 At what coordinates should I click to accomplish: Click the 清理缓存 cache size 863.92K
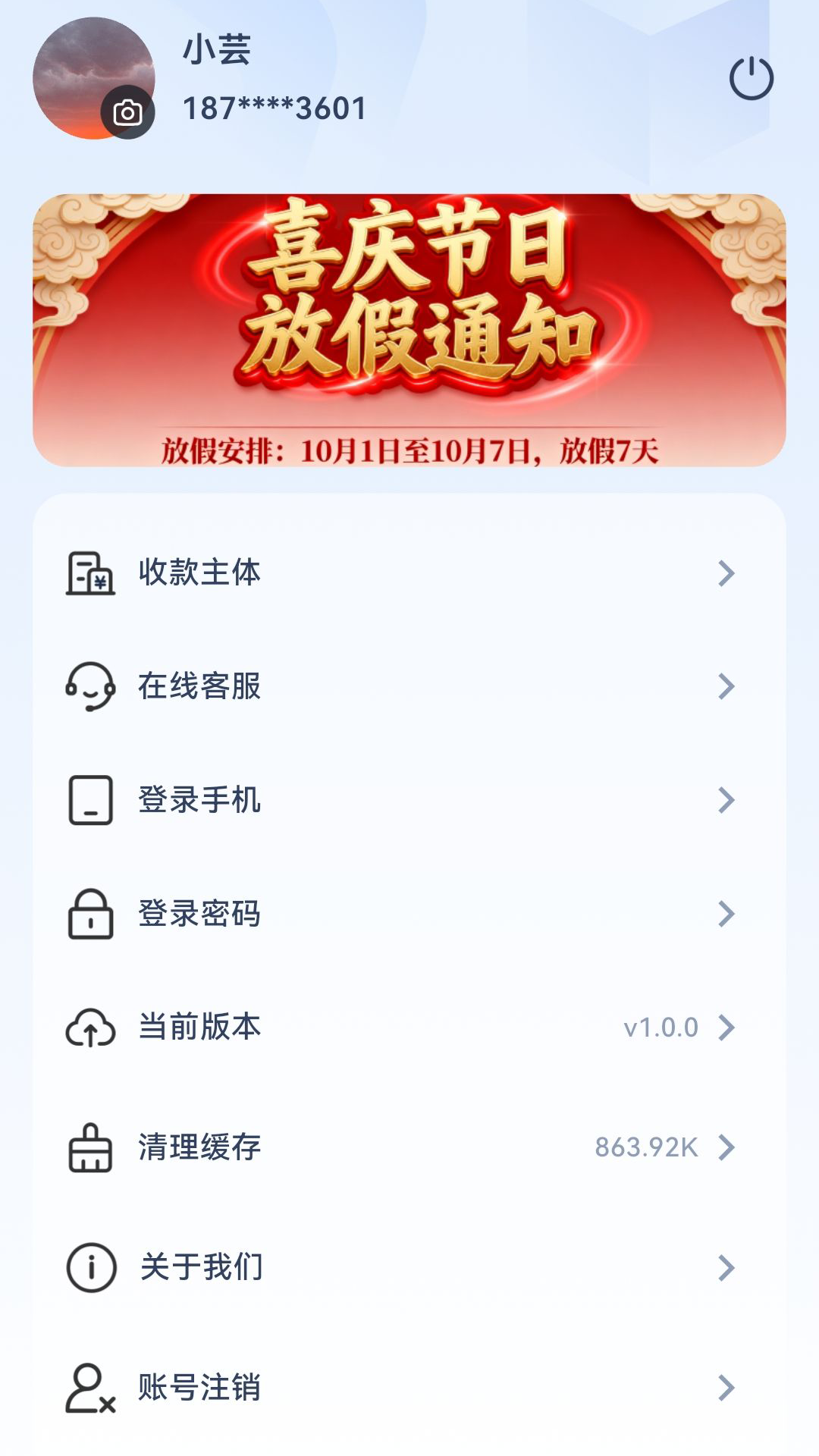646,1147
